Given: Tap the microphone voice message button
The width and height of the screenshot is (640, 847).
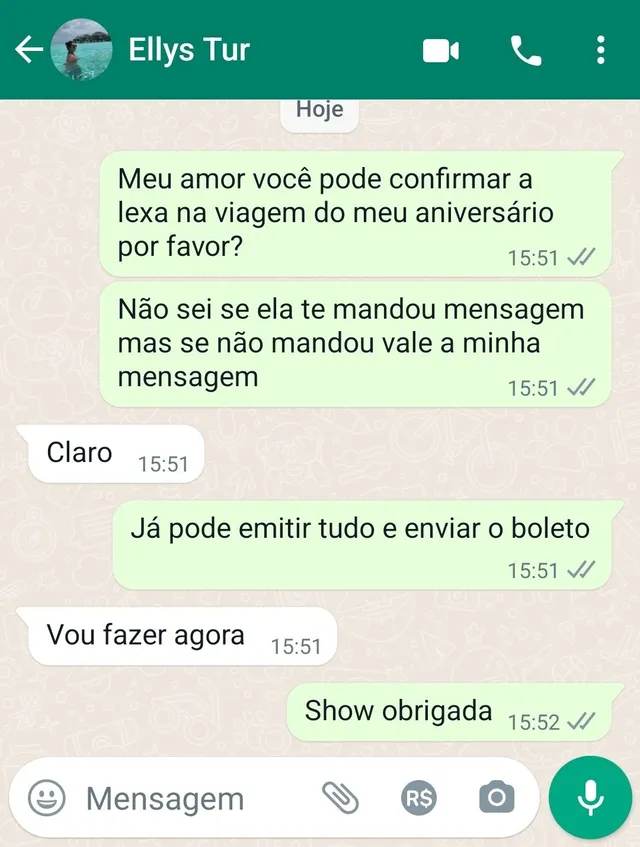Looking at the screenshot, I should coord(591,797).
